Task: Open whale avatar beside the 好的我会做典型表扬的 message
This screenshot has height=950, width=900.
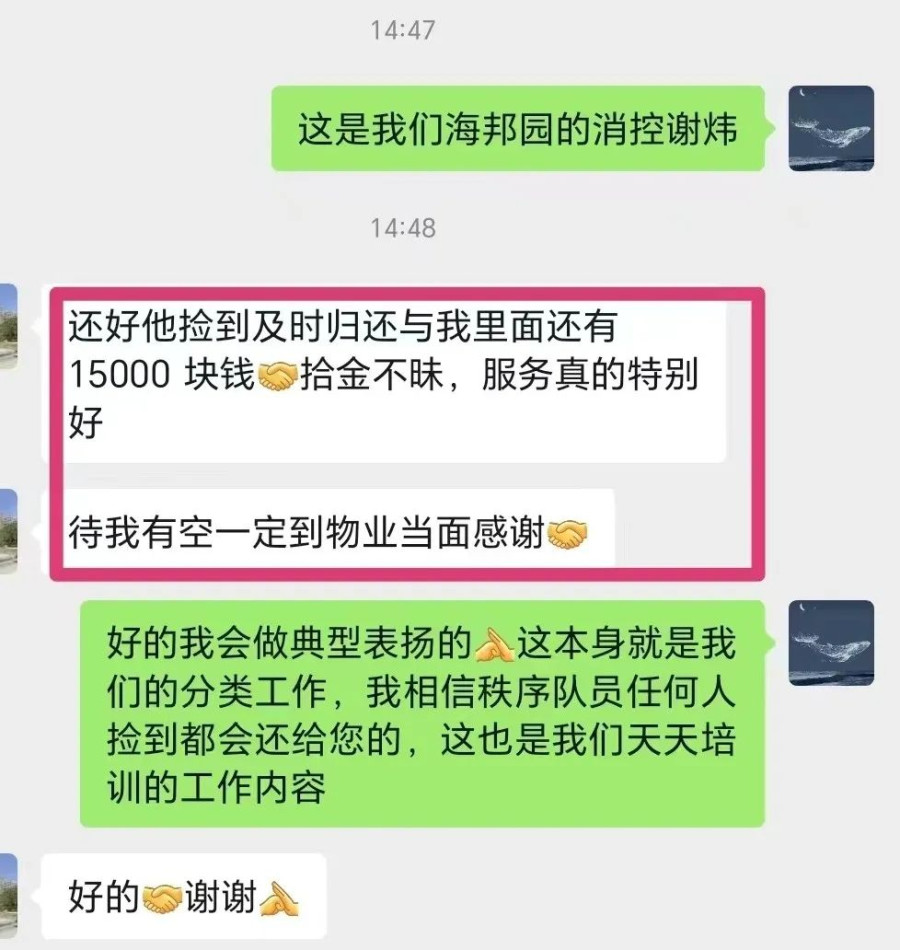Action: tap(831, 642)
